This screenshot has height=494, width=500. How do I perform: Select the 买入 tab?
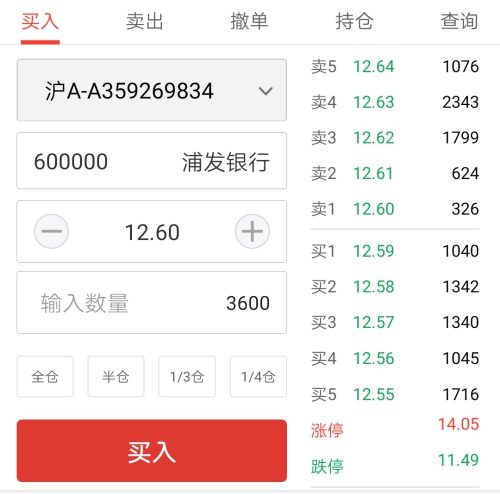coord(40,22)
